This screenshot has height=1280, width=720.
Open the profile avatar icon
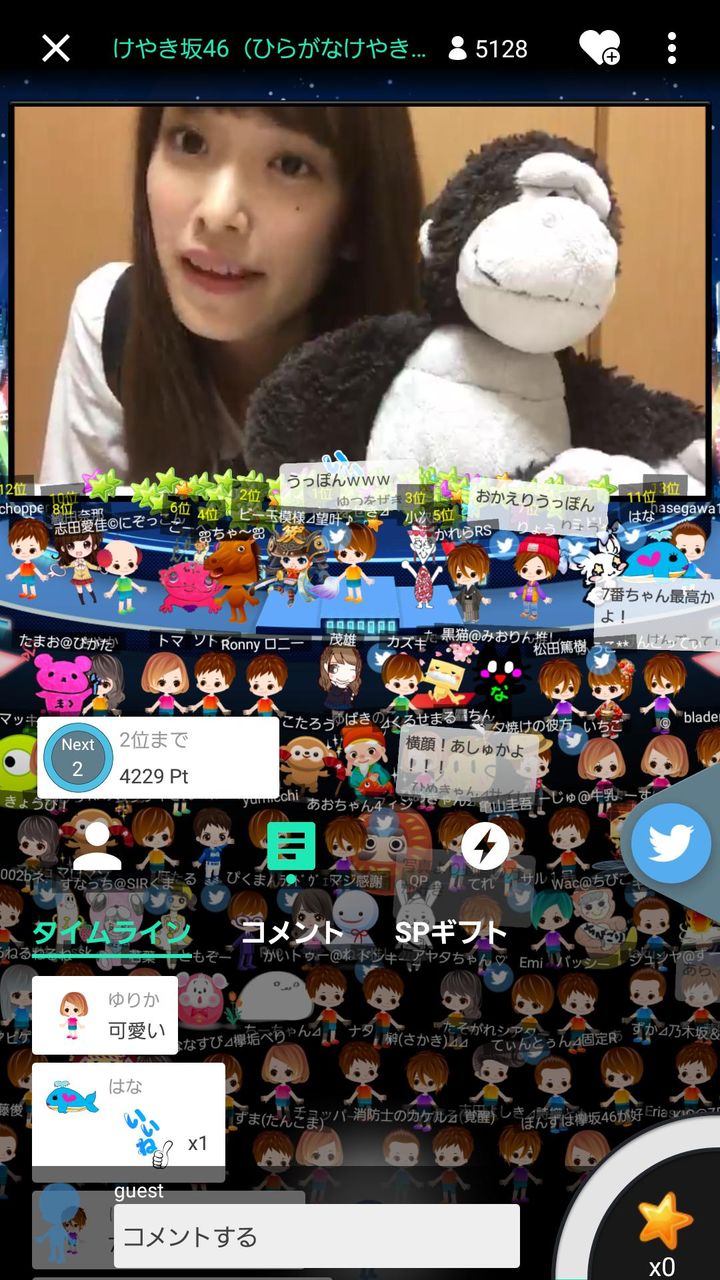pos(97,847)
